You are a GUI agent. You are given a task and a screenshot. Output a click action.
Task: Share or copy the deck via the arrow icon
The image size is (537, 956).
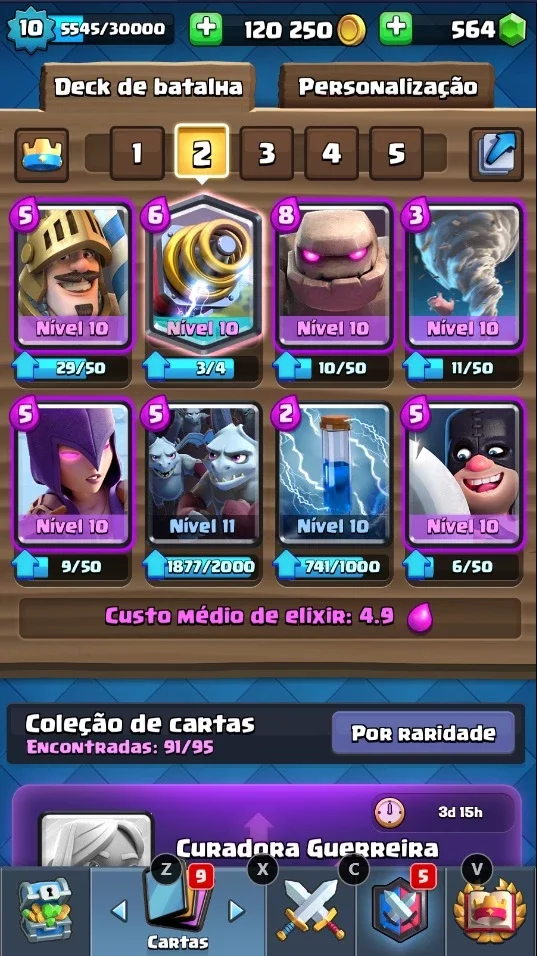tap(496, 154)
